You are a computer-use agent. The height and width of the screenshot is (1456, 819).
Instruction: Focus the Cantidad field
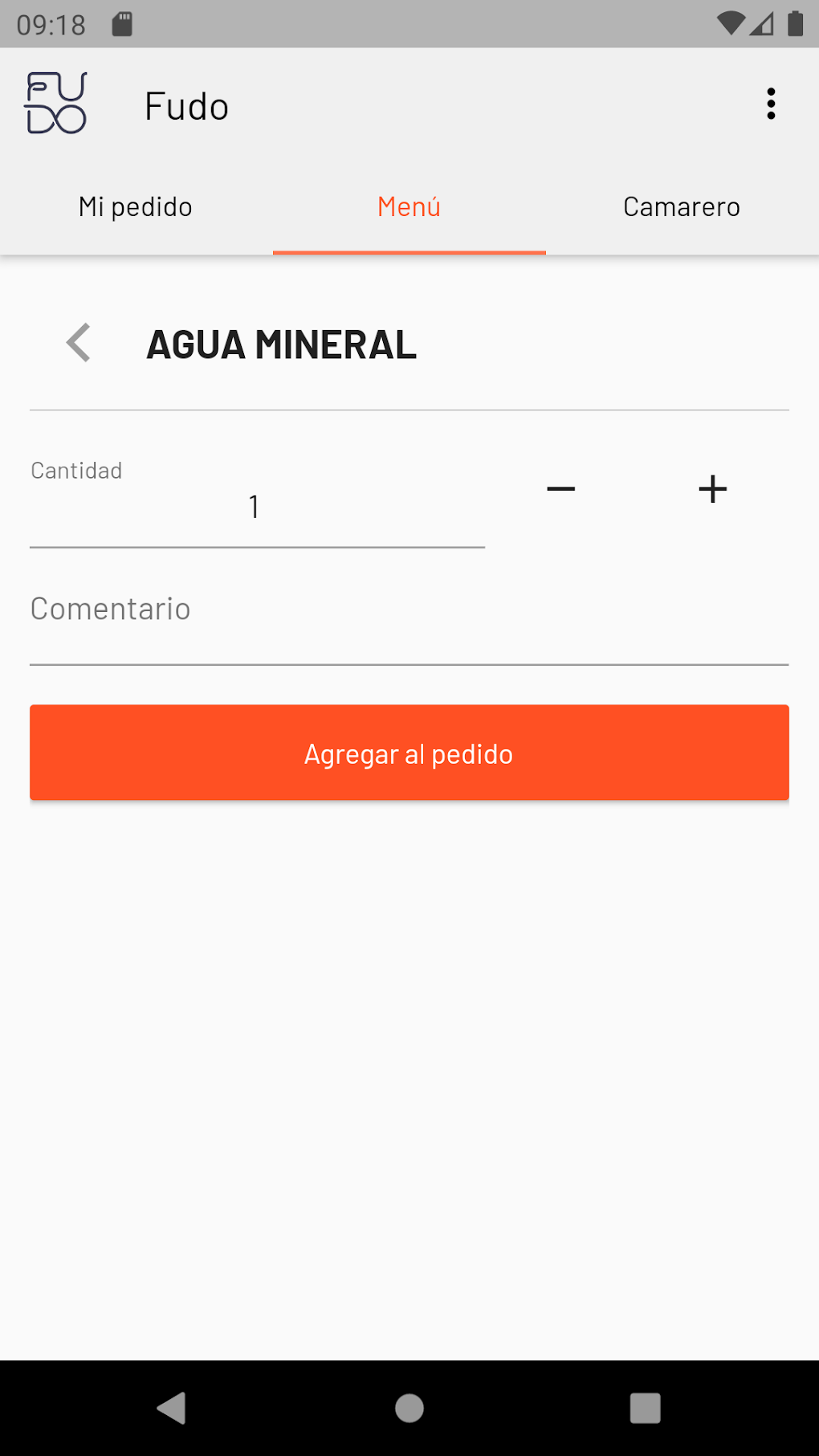256,508
